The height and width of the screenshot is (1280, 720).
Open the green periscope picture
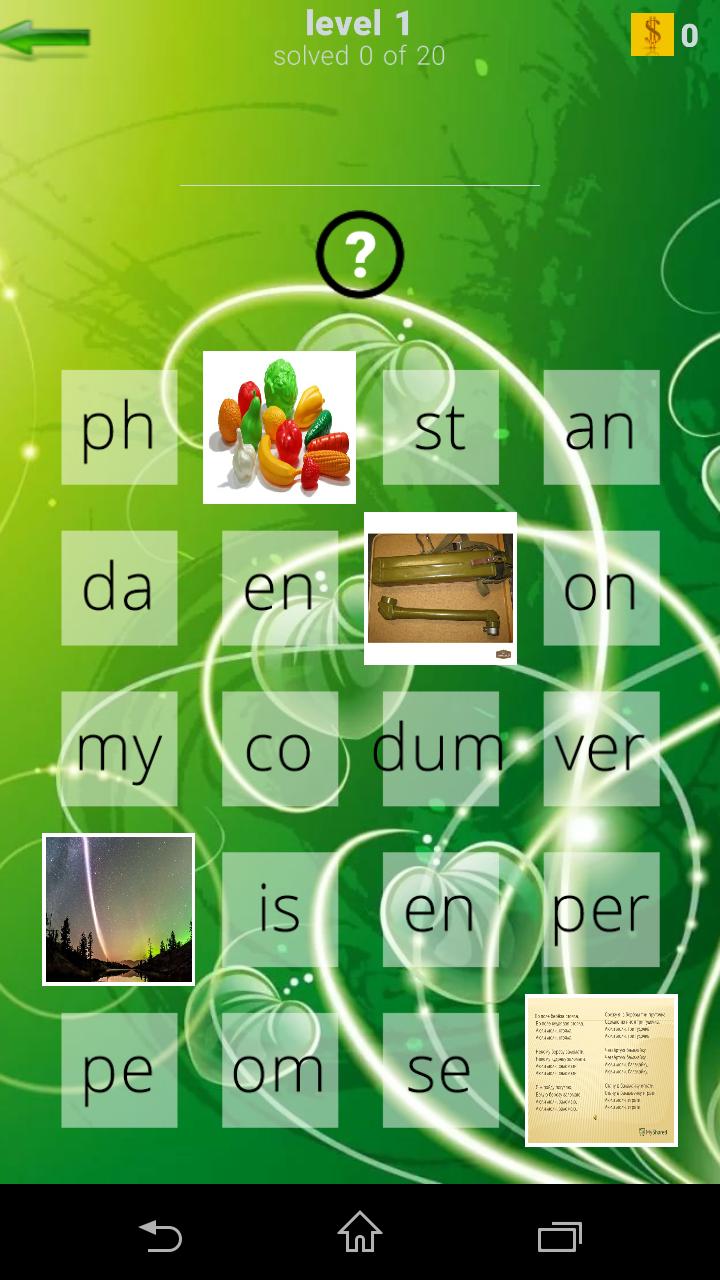point(440,588)
